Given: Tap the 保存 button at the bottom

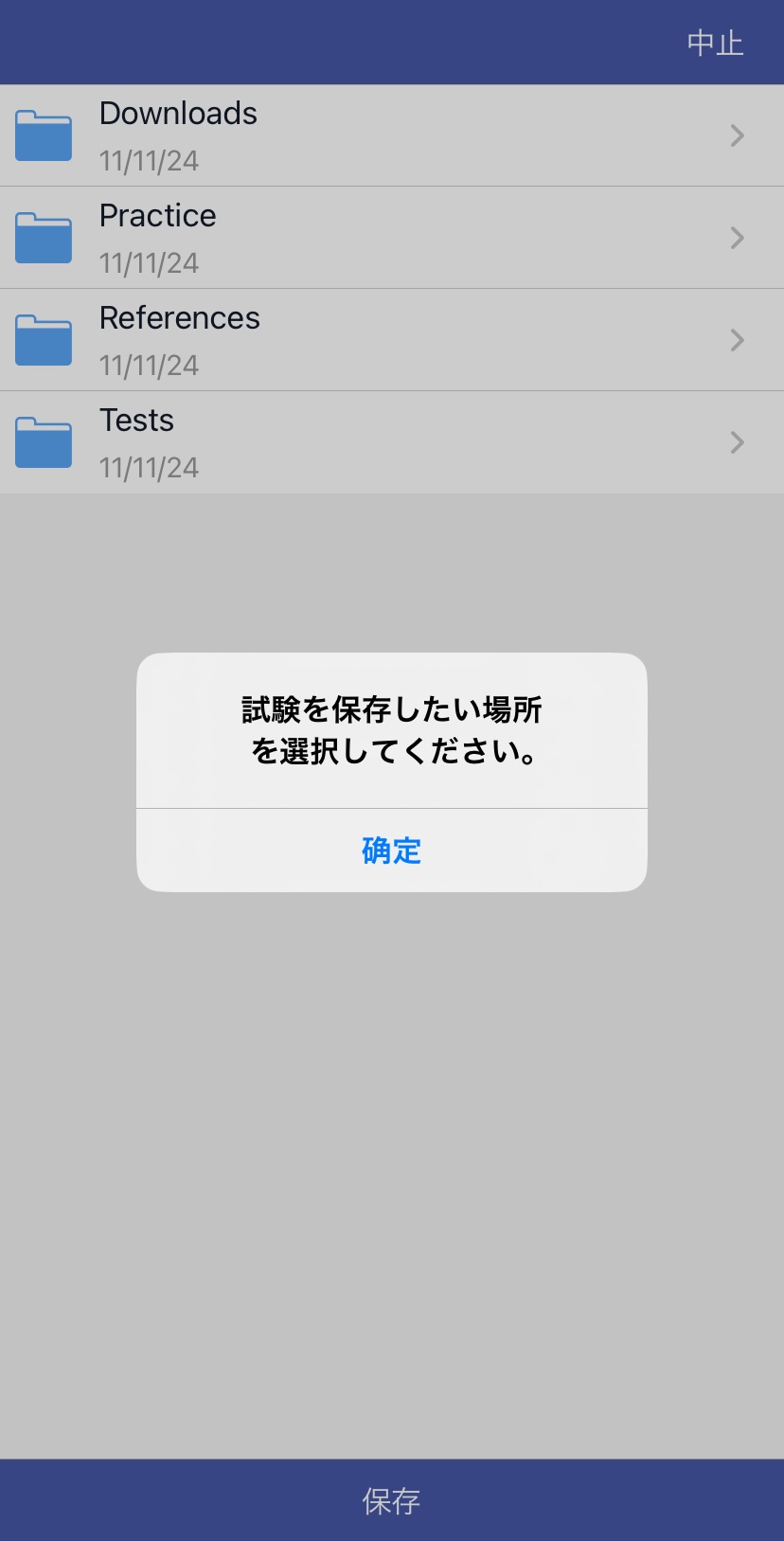Looking at the screenshot, I should point(392,1500).
